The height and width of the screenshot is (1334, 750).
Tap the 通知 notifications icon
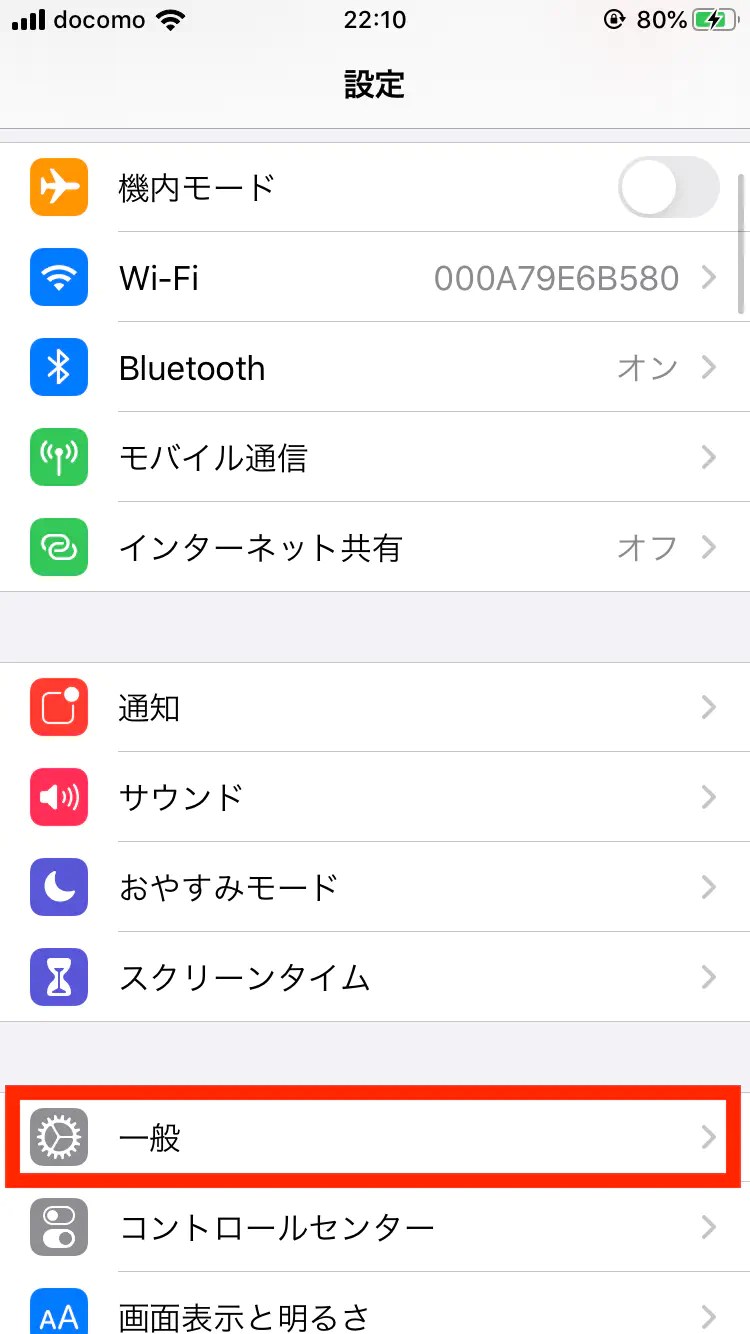(x=57, y=707)
